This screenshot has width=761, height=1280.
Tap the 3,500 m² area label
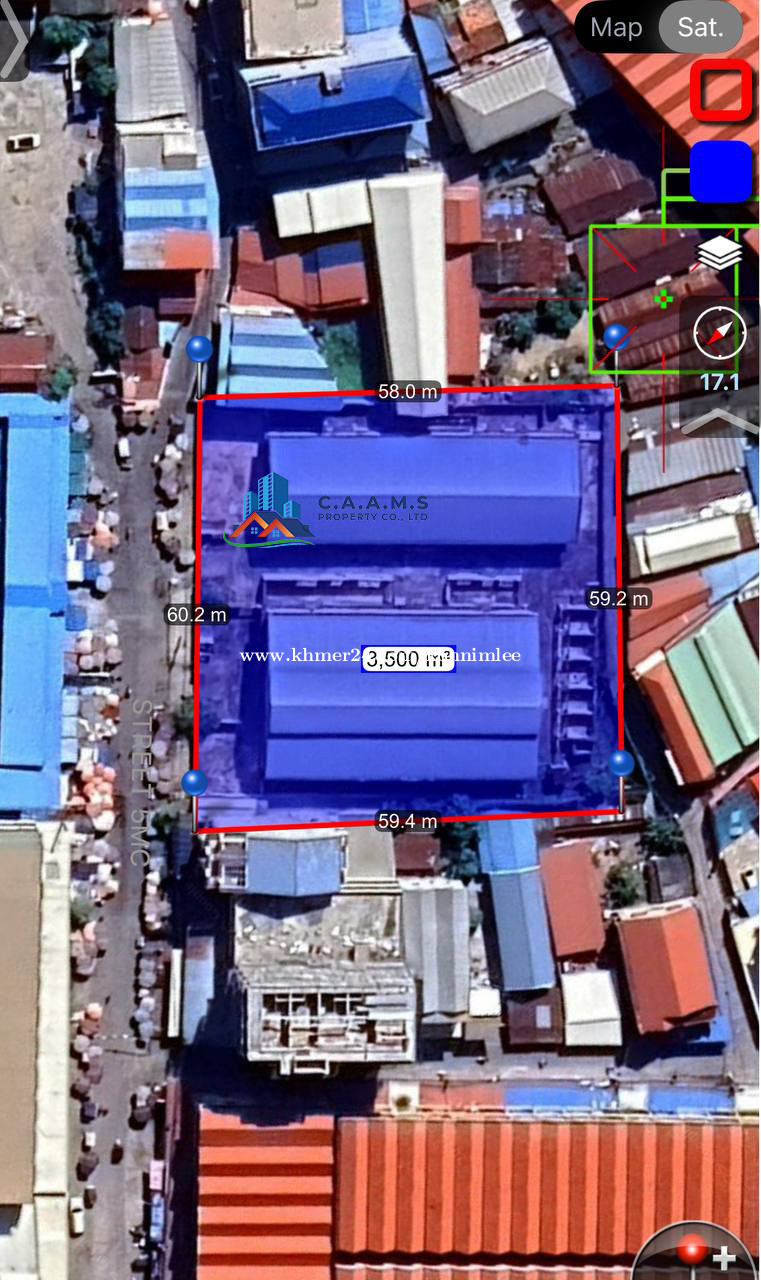point(408,658)
